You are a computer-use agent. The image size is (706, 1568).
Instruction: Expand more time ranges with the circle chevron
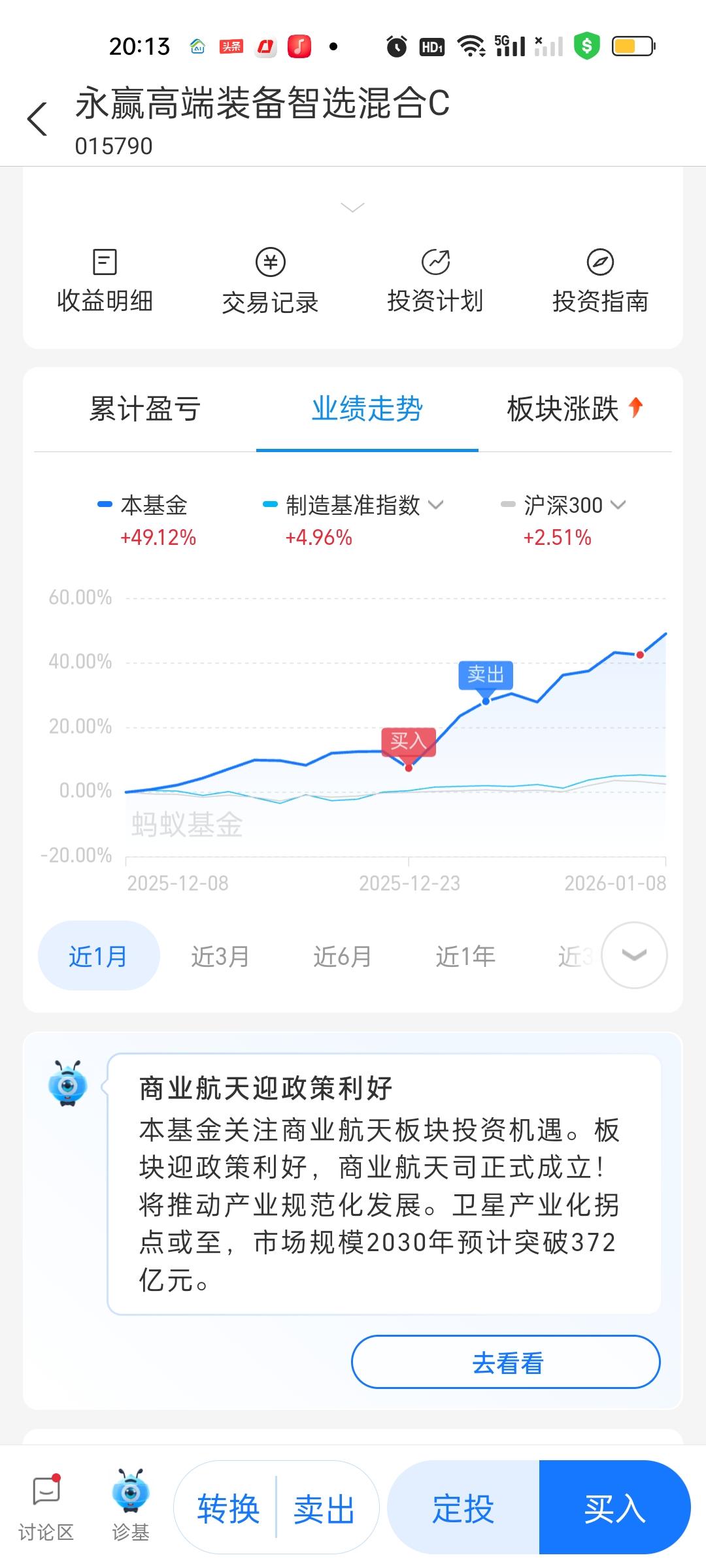(632, 955)
